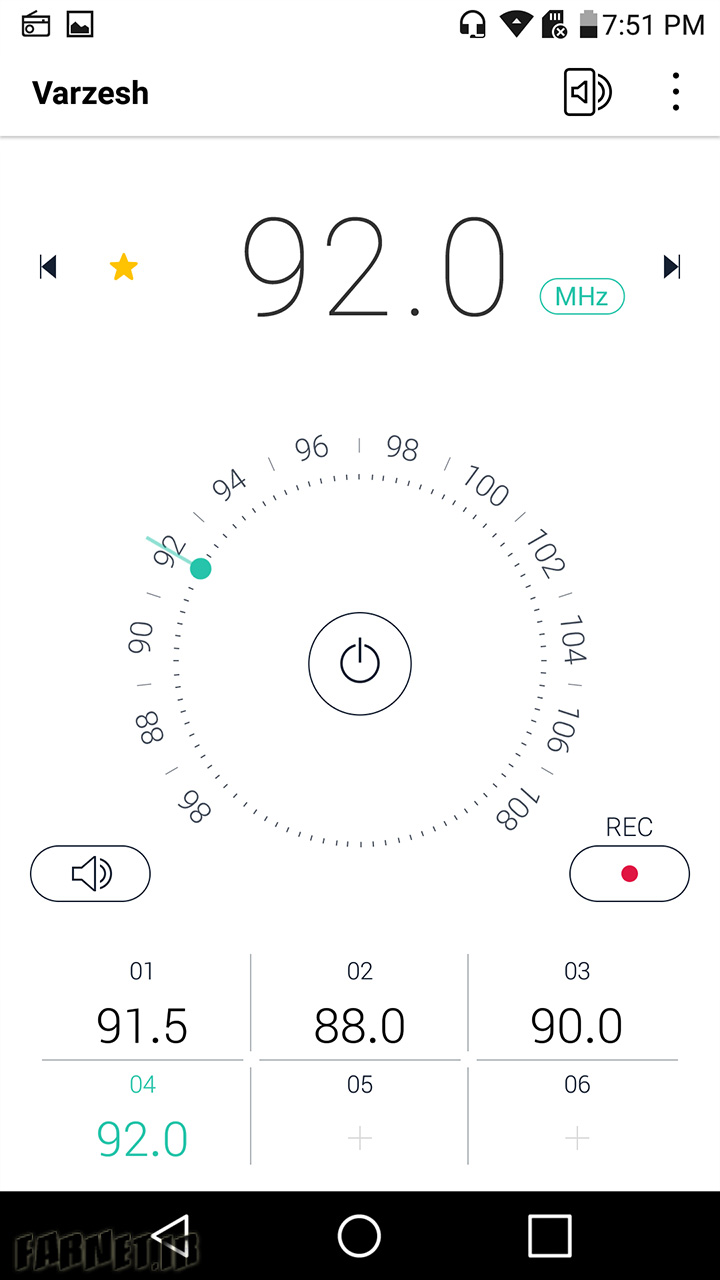Open the three-dot overflow menu

click(x=676, y=92)
